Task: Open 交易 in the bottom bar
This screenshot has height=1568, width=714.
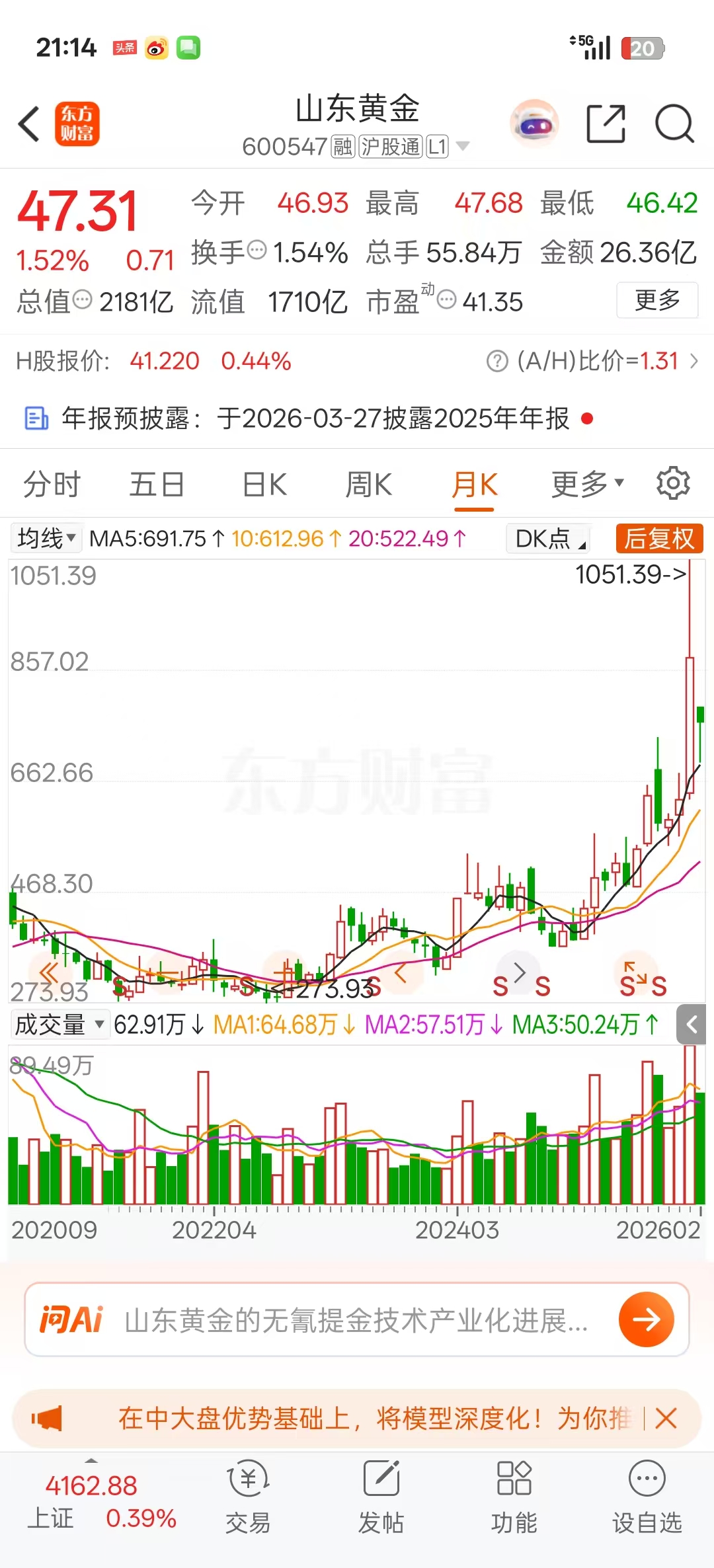Action: click(248, 1498)
